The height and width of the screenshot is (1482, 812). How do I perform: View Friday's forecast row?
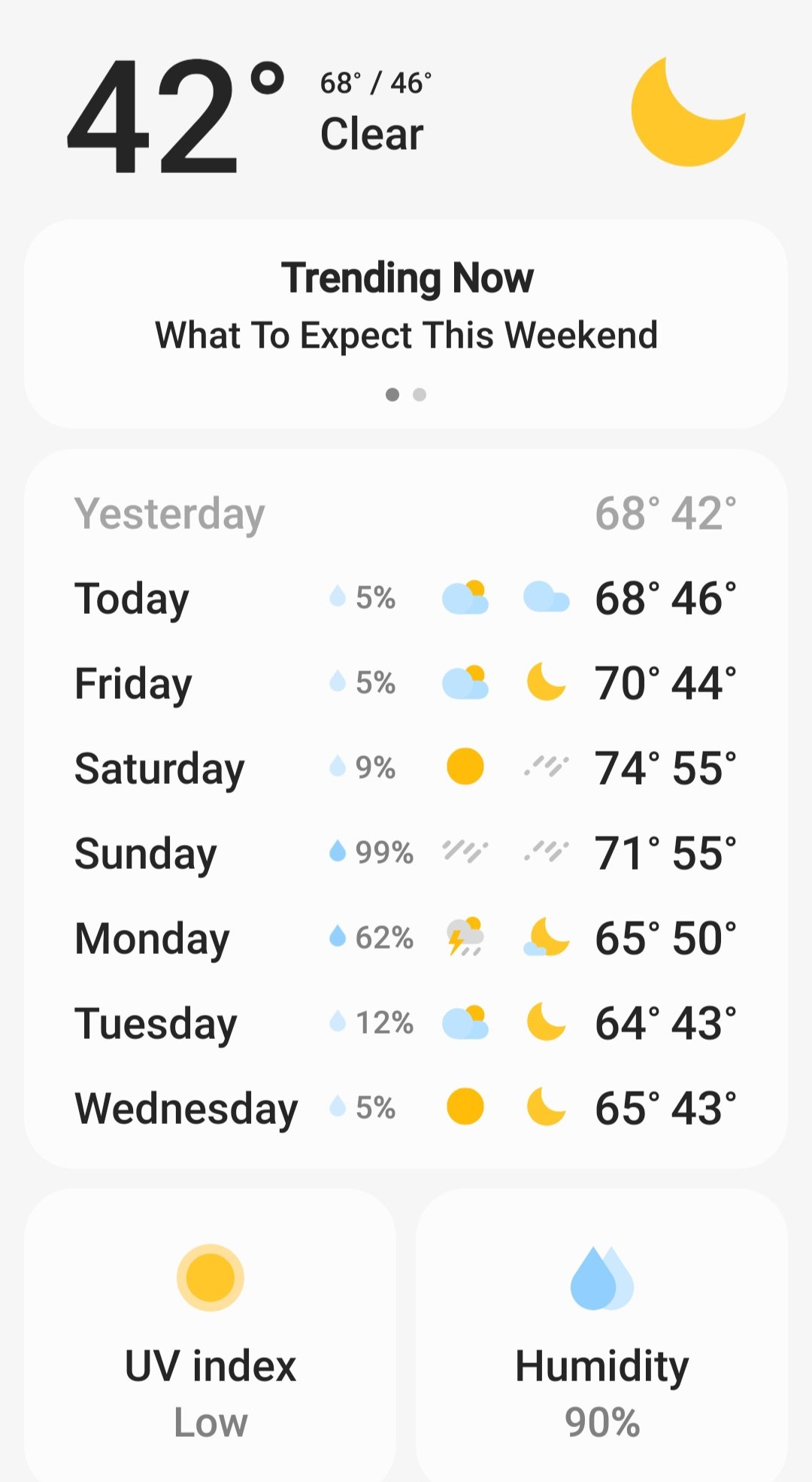(406, 684)
